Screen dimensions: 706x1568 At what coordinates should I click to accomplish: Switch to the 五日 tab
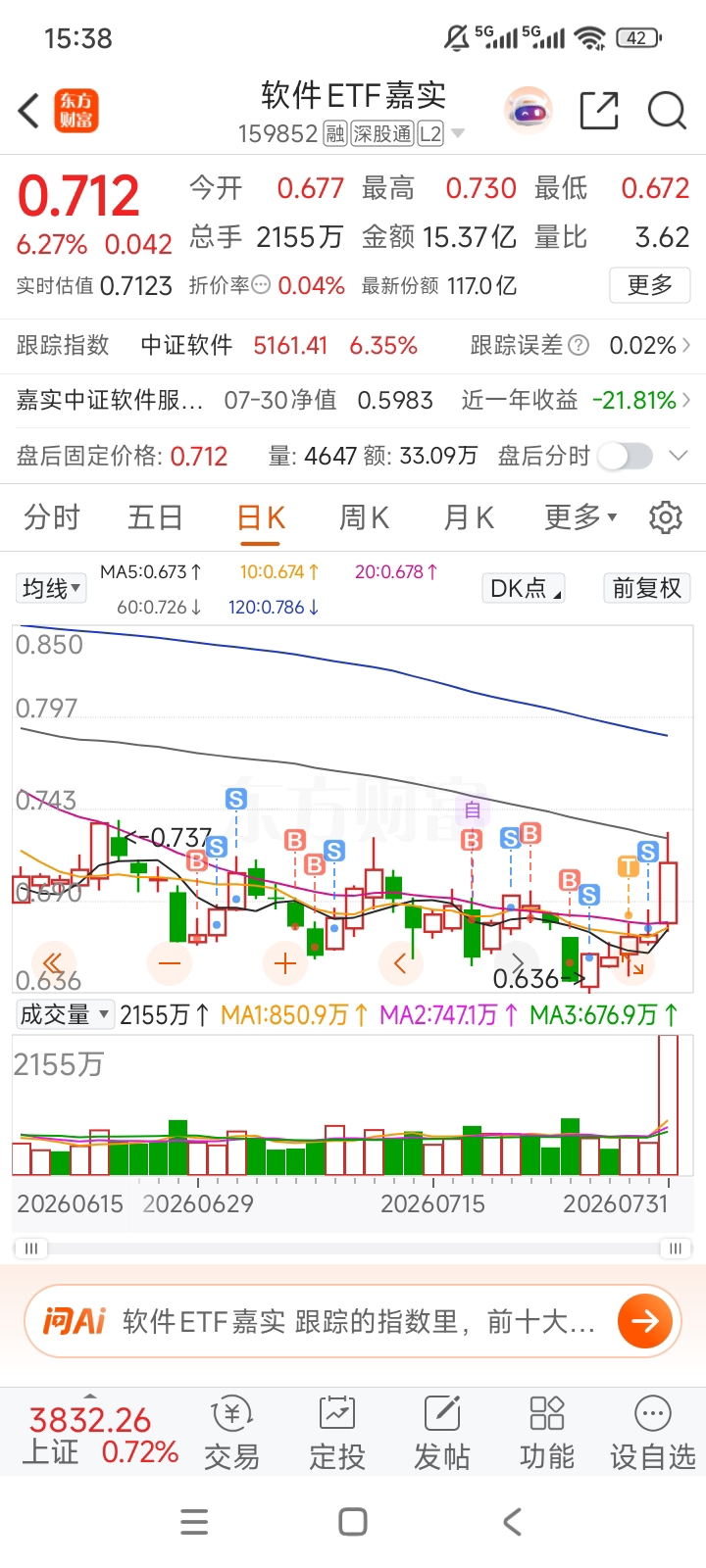click(155, 517)
